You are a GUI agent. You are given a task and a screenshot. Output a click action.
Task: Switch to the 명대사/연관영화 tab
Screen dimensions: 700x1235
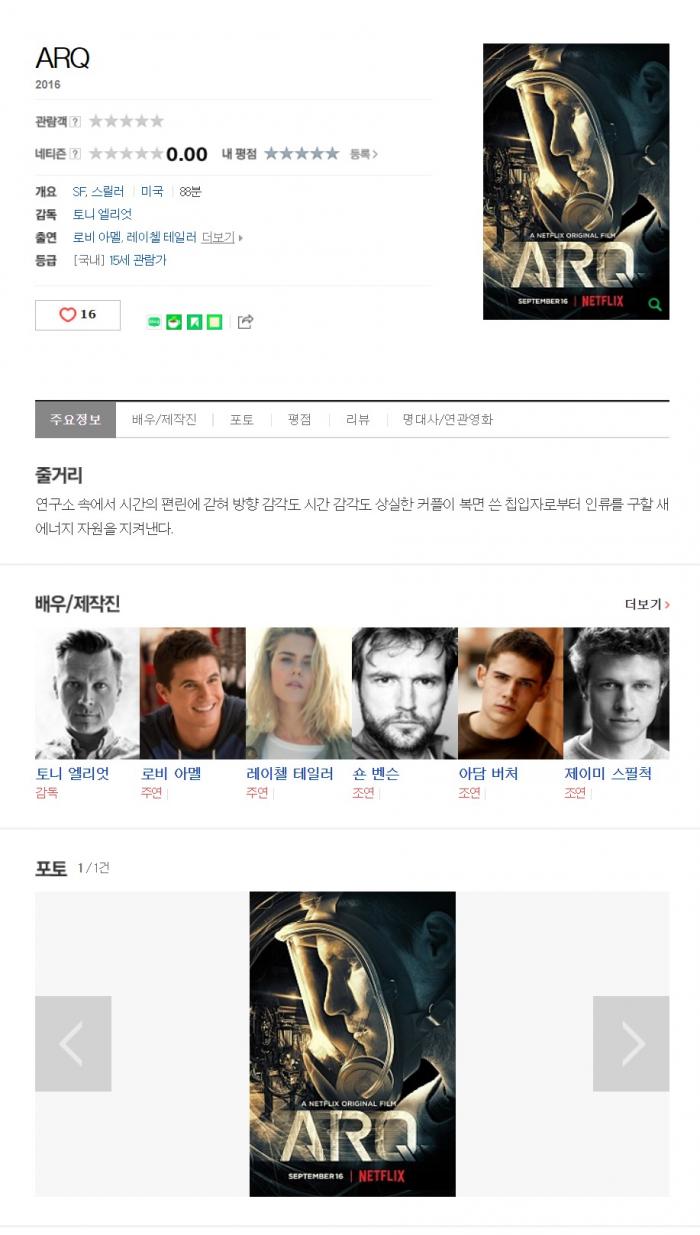[447, 420]
